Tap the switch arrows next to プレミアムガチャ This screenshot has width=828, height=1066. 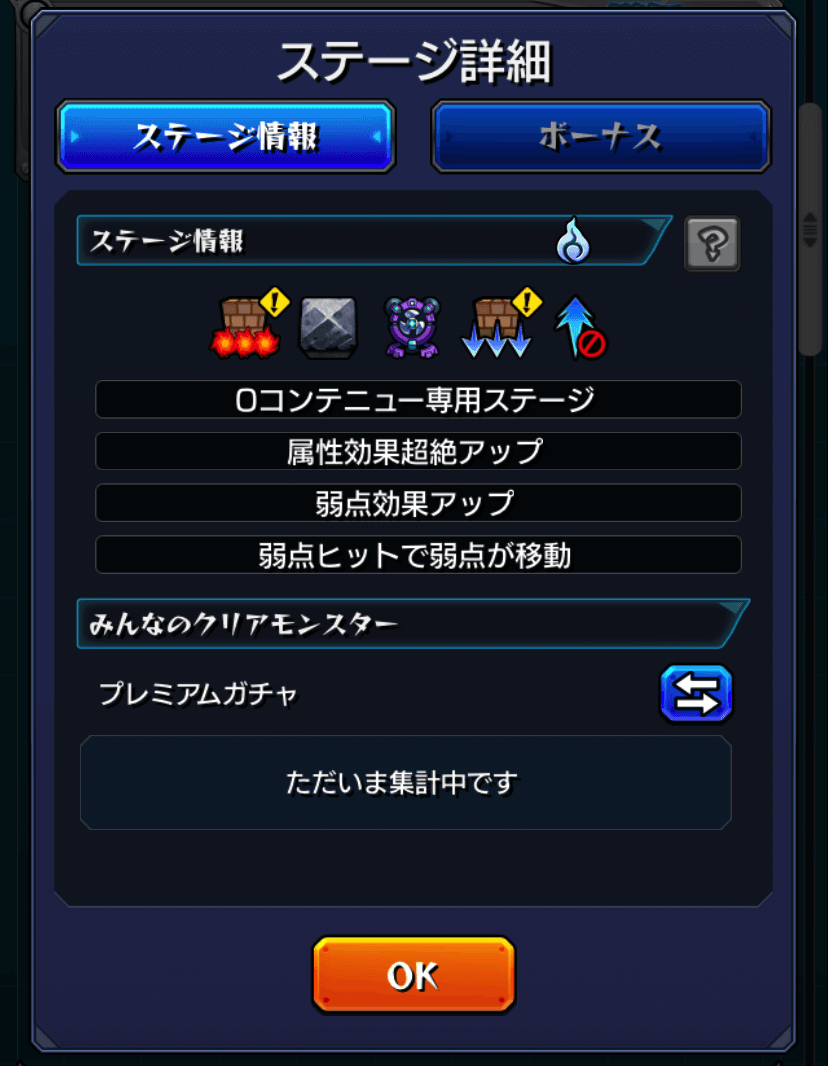pos(696,694)
